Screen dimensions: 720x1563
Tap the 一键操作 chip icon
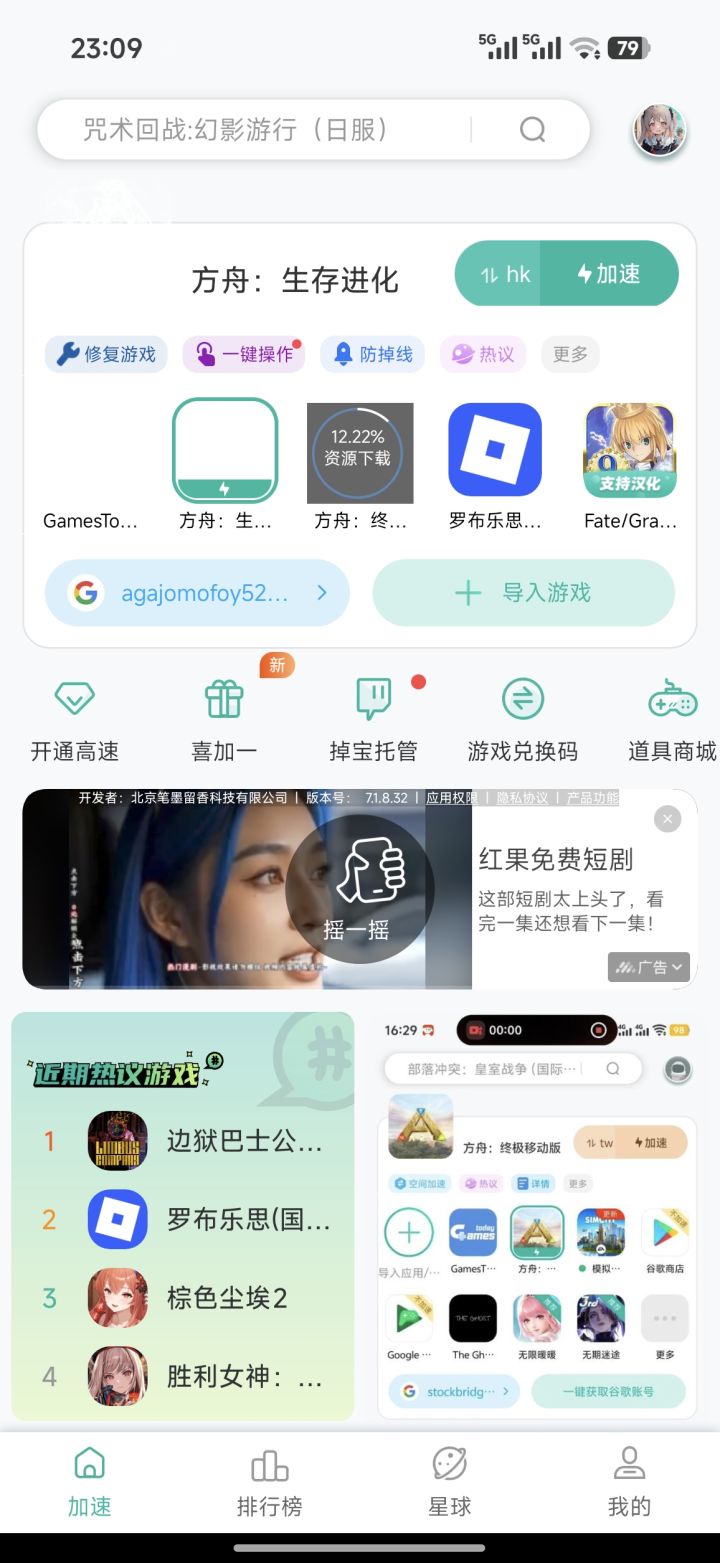(243, 354)
